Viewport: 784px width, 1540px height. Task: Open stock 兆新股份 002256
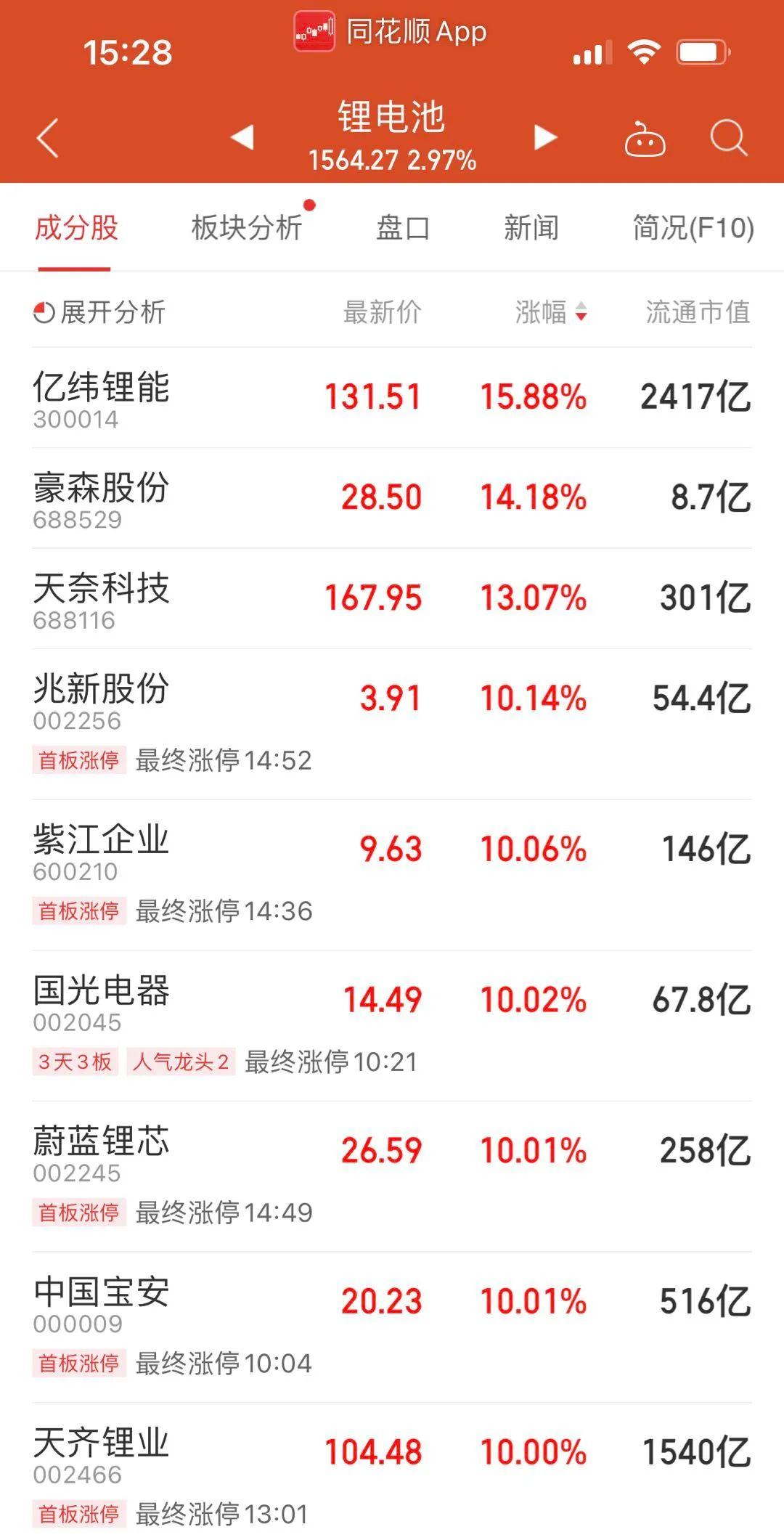(392, 724)
